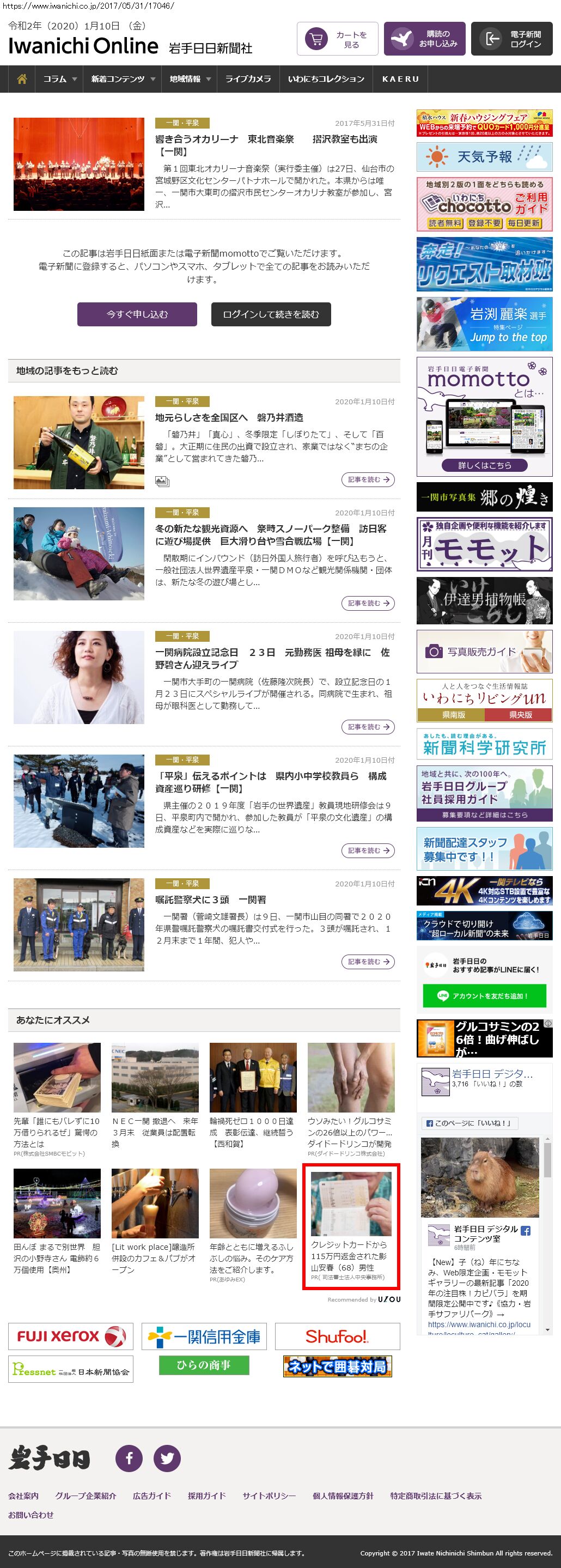Read the 磐乃井酒造 article via 記事を読む
This screenshot has width=561, height=1568.
pos(368,479)
